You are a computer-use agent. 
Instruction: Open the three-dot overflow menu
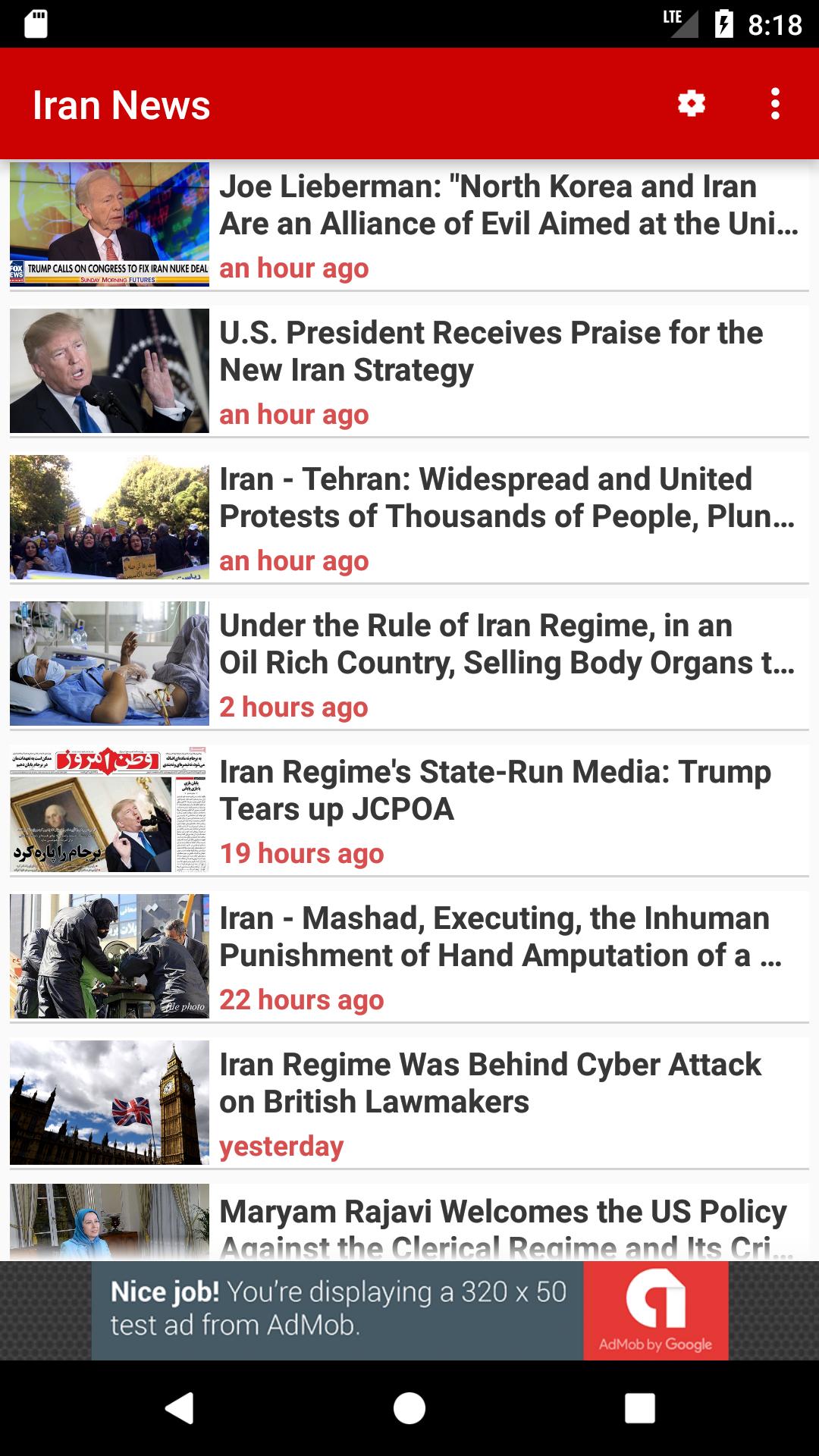point(775,104)
